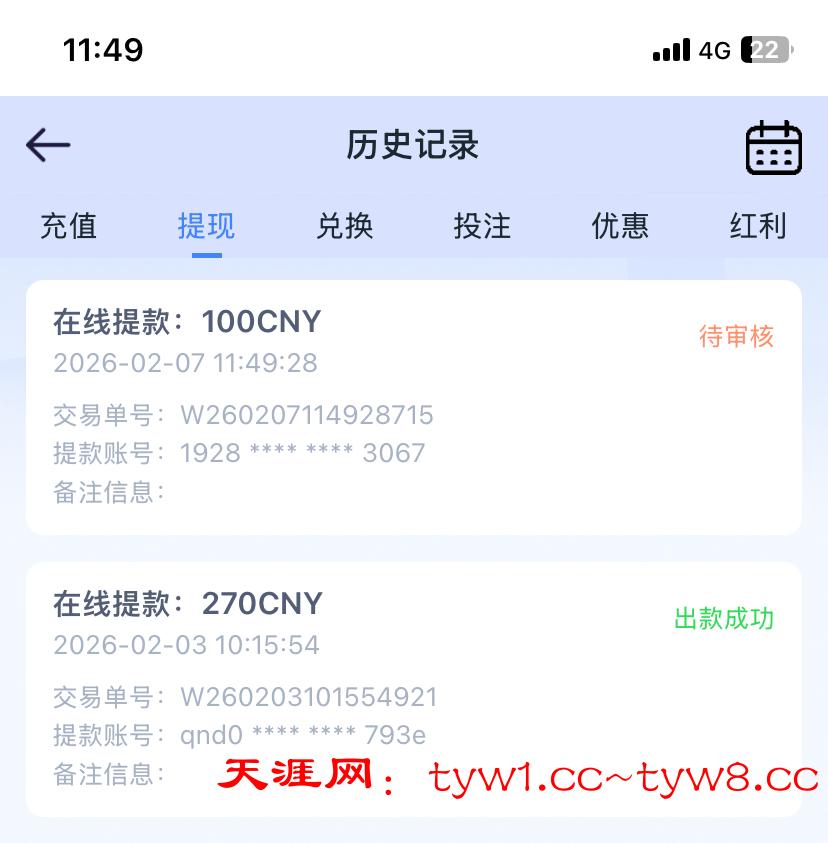Viewport: 828px width, 843px height.
Task: Select the 提现 tab
Action: [x=206, y=226]
